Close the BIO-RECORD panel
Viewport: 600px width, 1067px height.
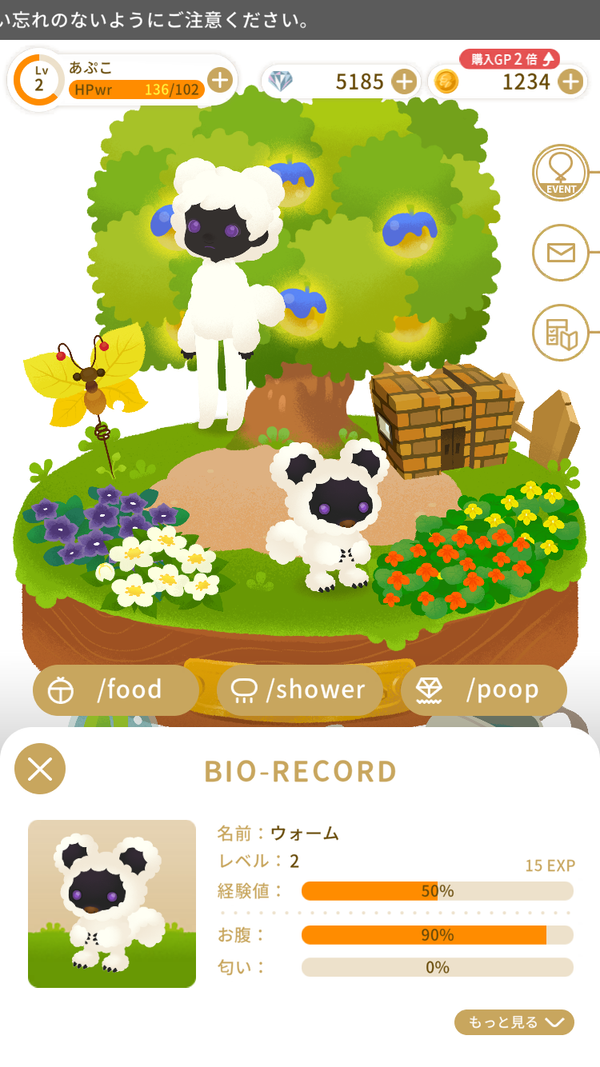point(39,769)
